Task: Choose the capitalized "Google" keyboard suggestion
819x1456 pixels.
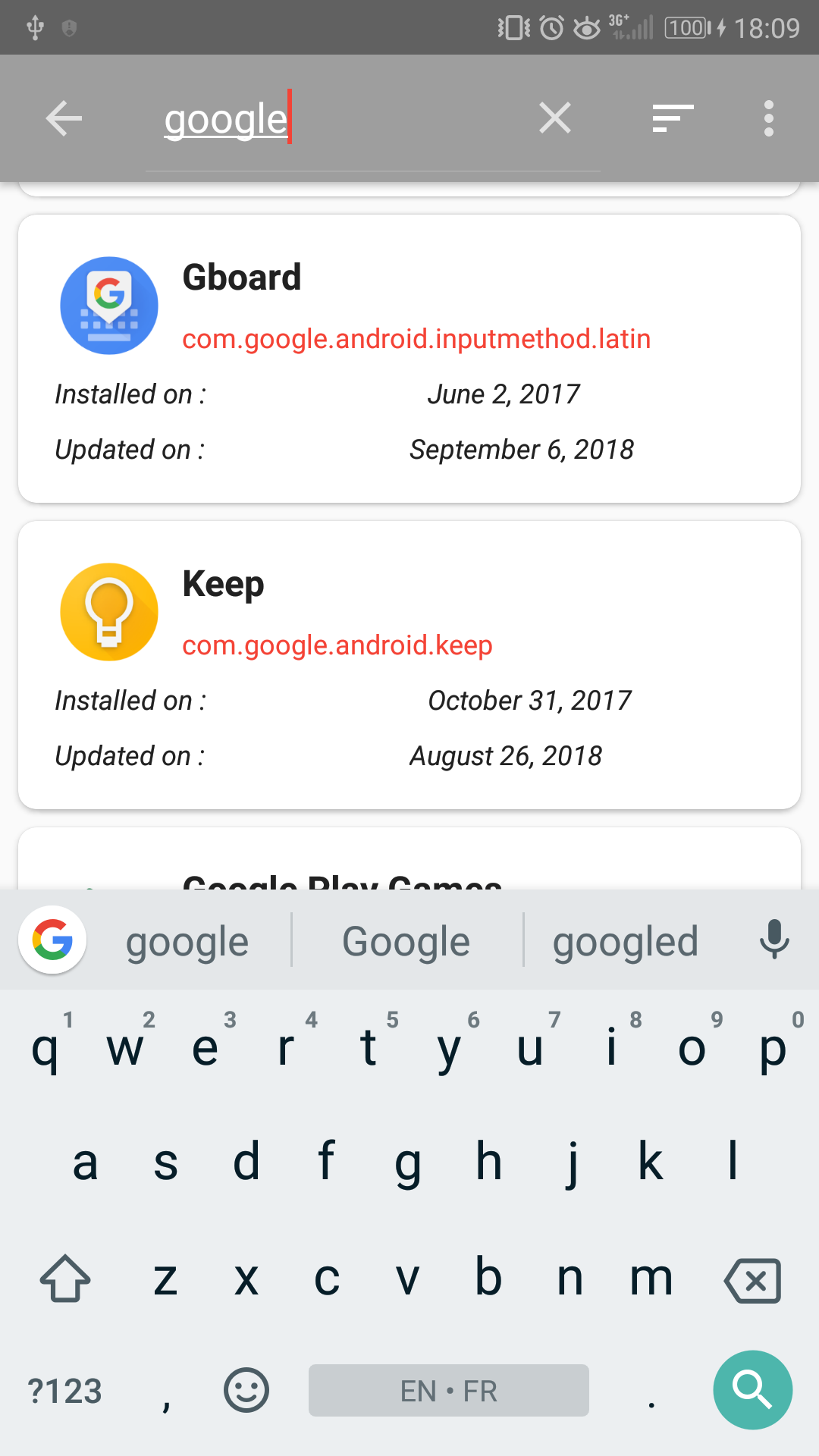Action: tap(406, 942)
